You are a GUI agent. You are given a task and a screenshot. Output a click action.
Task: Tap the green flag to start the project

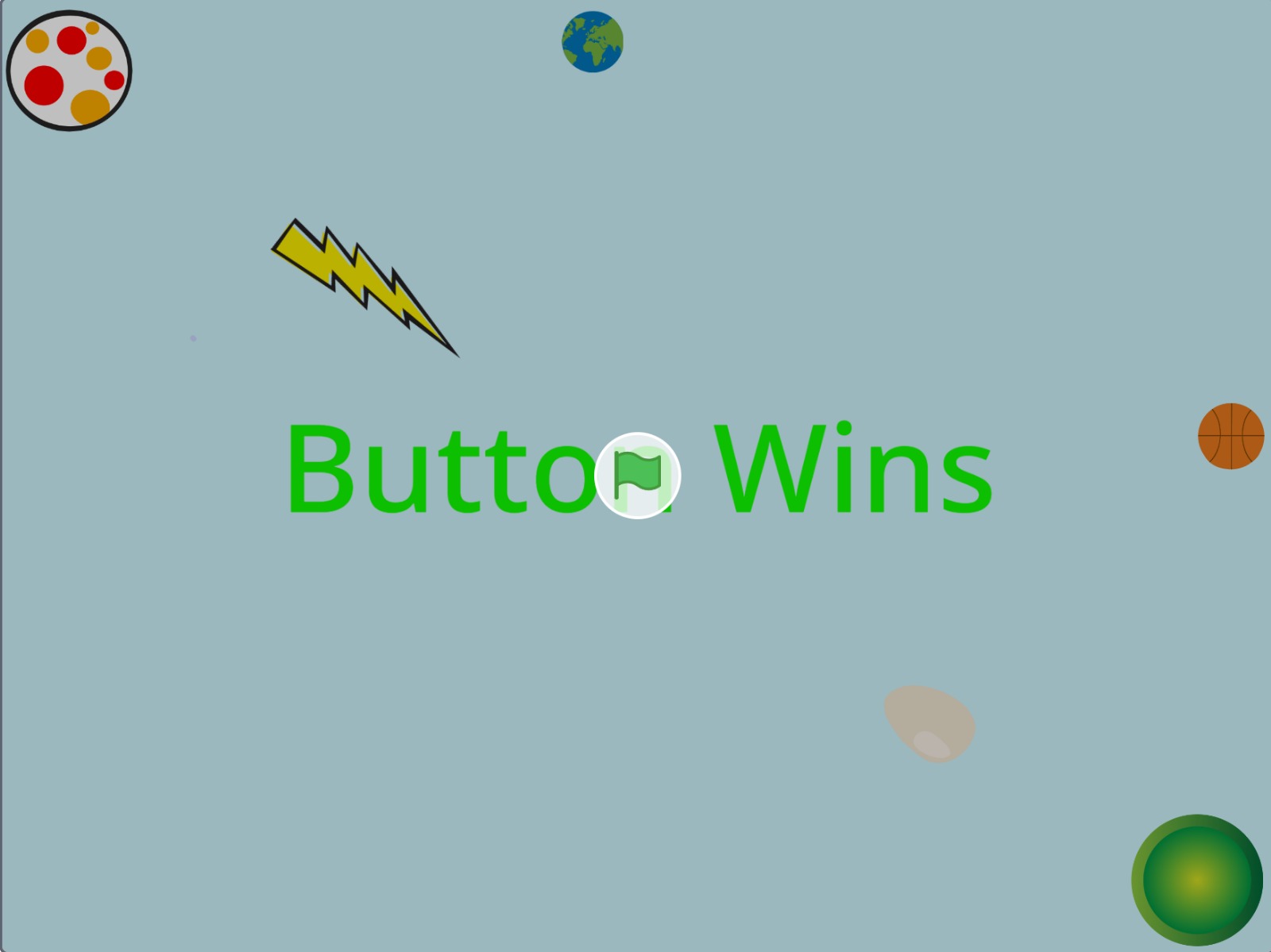point(637,476)
